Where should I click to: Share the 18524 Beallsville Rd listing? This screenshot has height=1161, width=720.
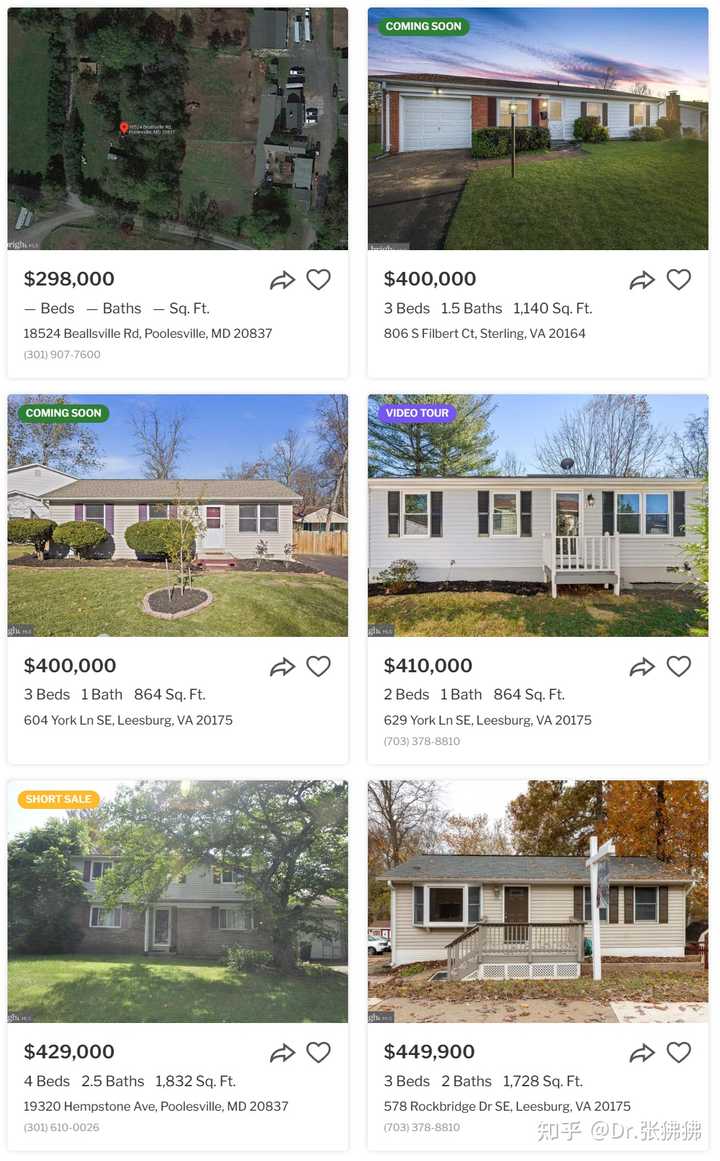point(282,281)
